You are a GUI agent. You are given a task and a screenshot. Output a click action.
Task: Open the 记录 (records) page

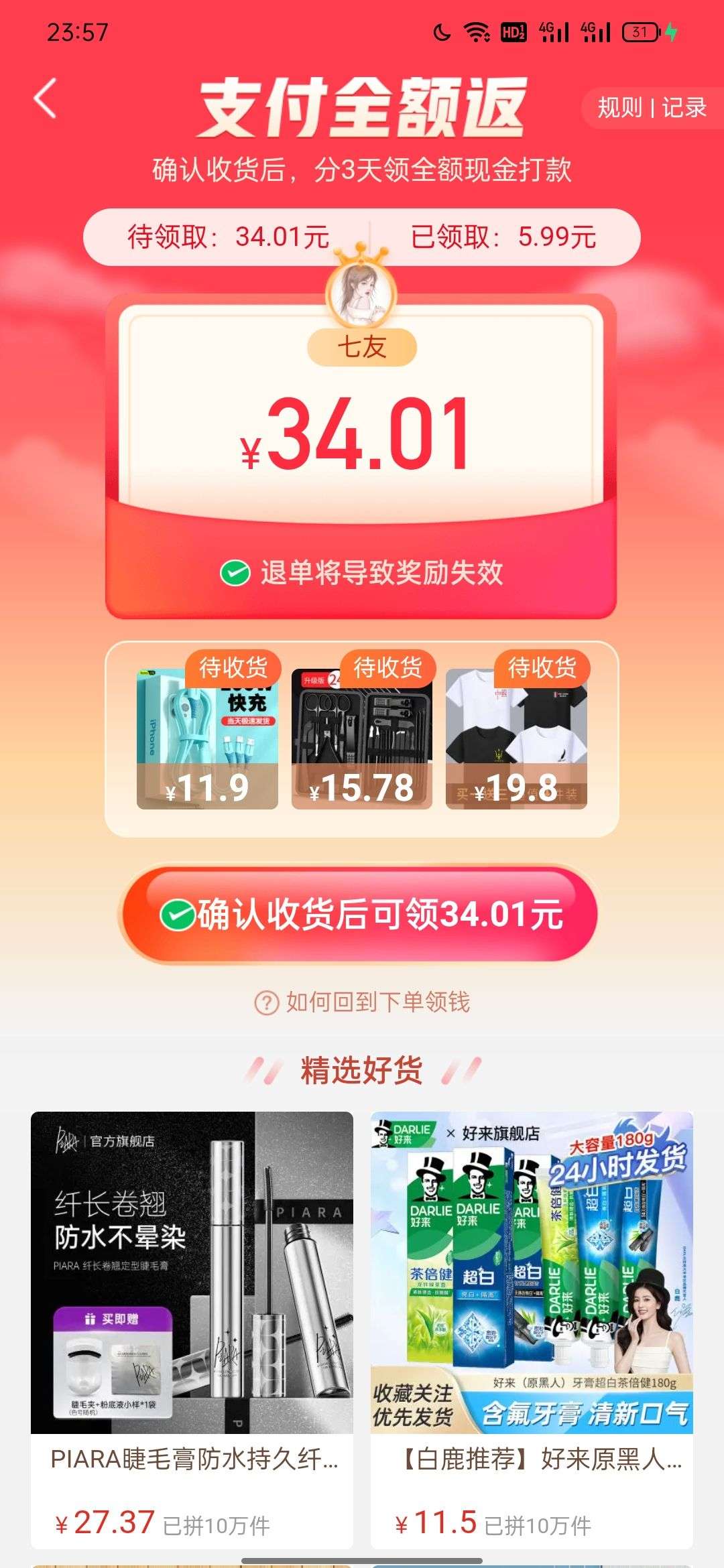(684, 107)
